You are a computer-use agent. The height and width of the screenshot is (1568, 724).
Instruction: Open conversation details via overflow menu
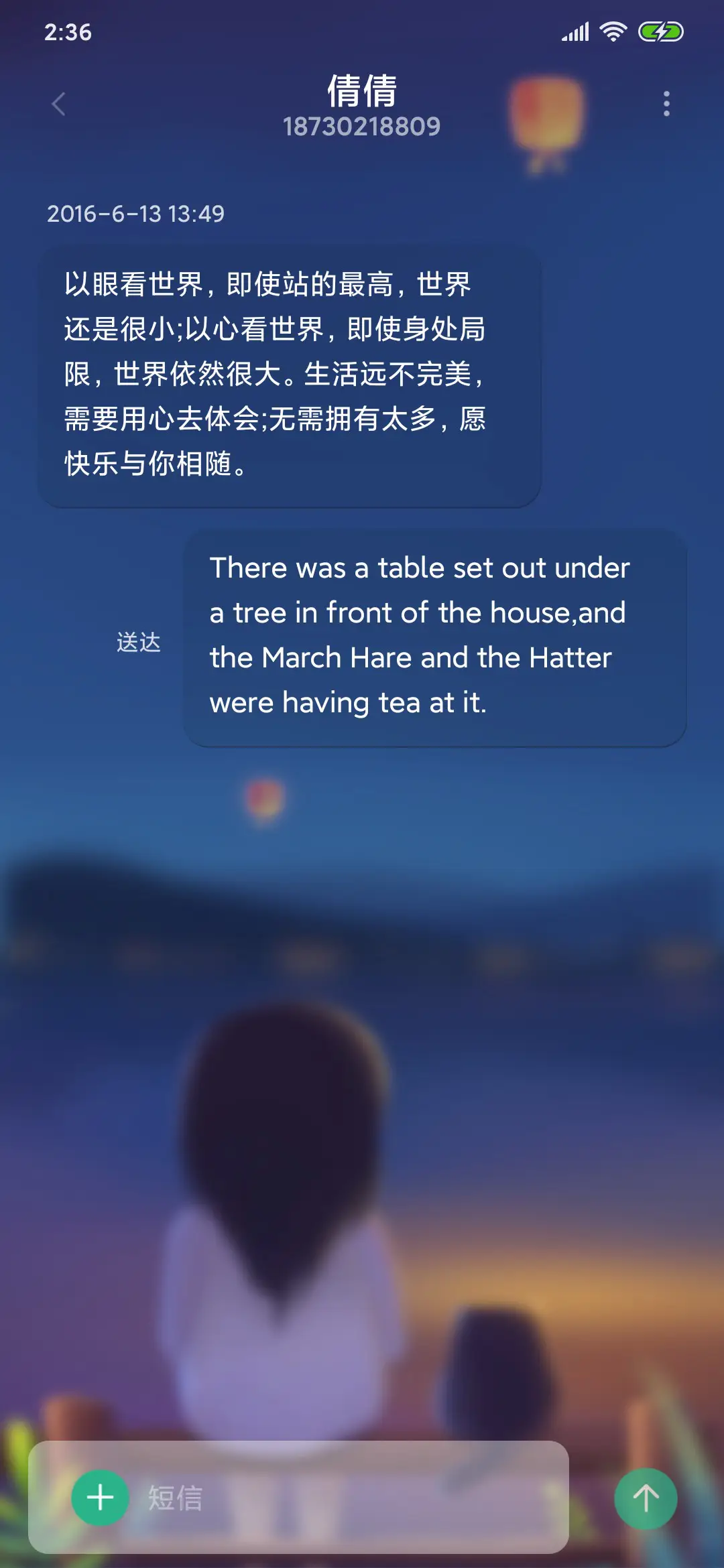(666, 104)
